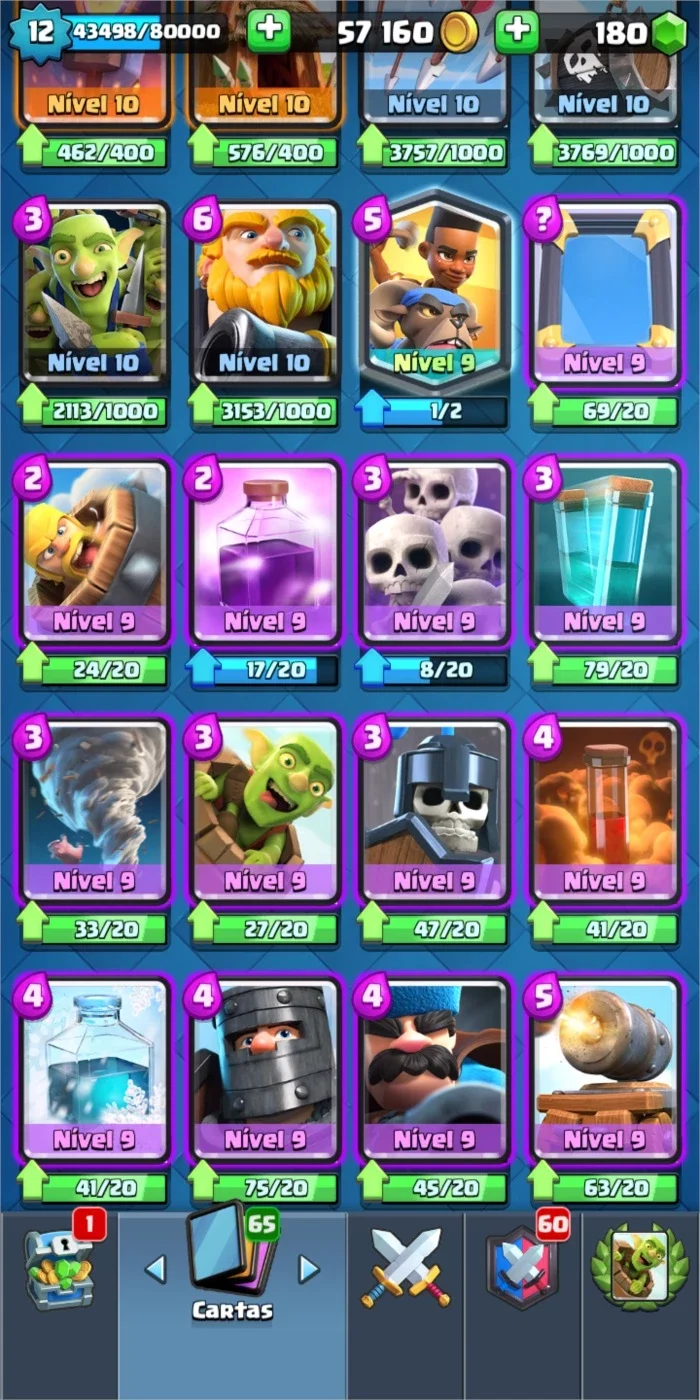Viewport: 700px width, 1400px height.
Task: Open the Guards card with 47/20
Action: (434, 811)
